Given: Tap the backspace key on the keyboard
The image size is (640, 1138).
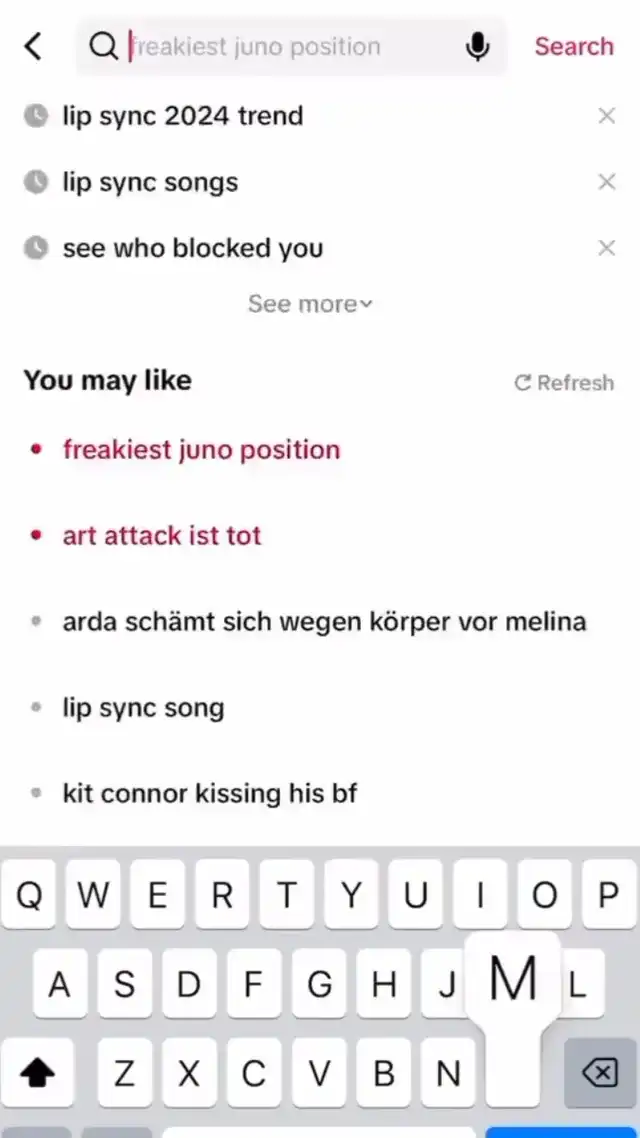Looking at the screenshot, I should point(600,1073).
